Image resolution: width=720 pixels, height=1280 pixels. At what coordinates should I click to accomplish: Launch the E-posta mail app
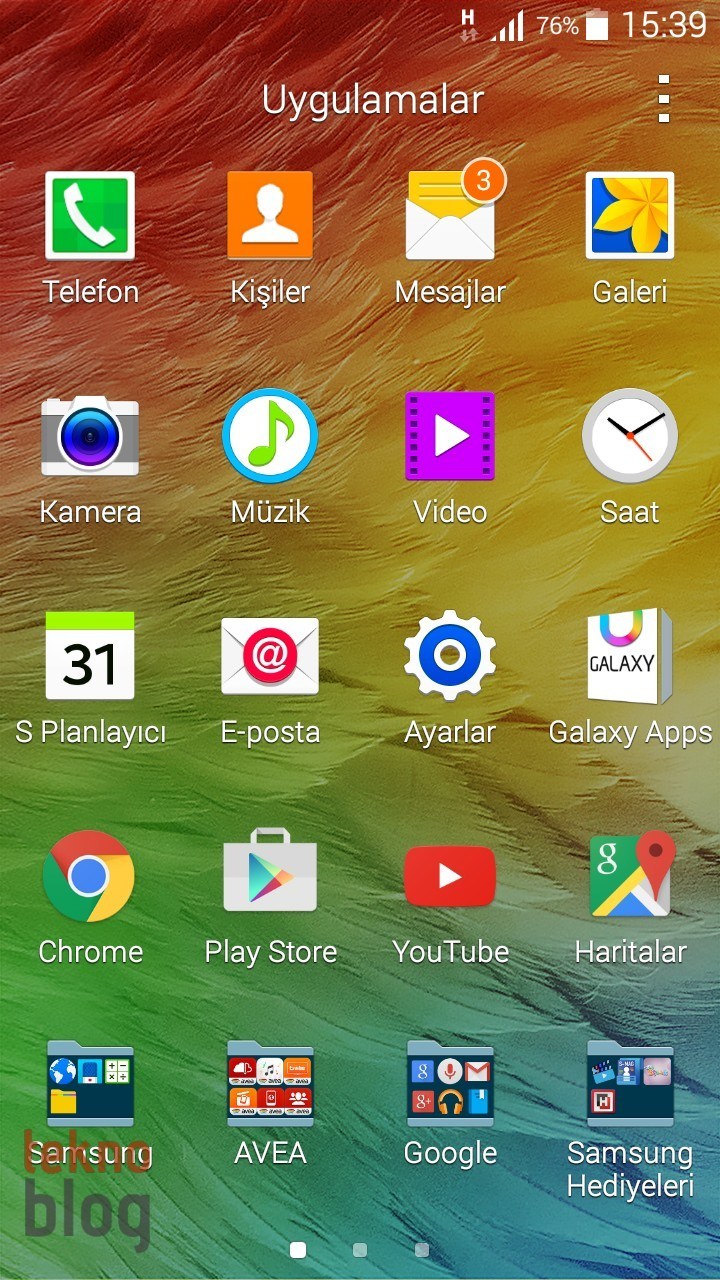click(x=270, y=656)
